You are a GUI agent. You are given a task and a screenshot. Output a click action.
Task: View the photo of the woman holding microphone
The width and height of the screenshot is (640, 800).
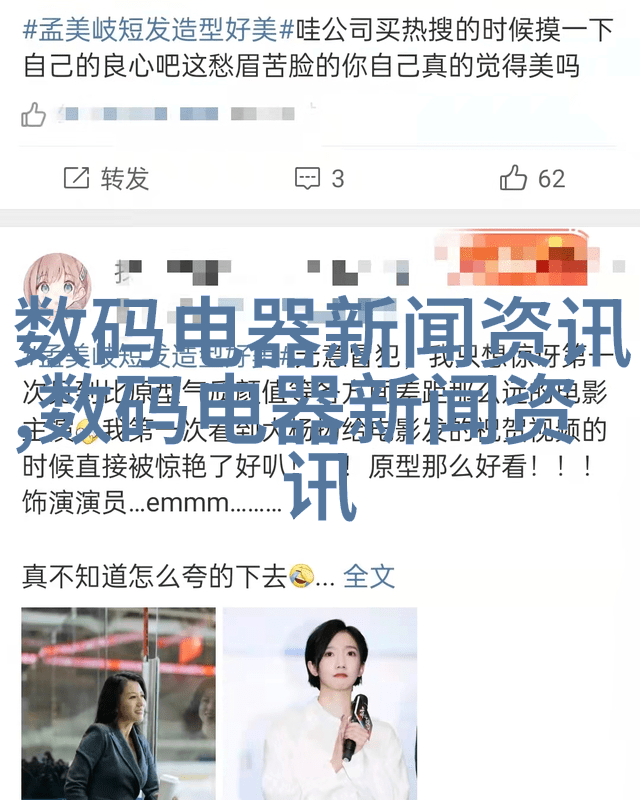319,703
